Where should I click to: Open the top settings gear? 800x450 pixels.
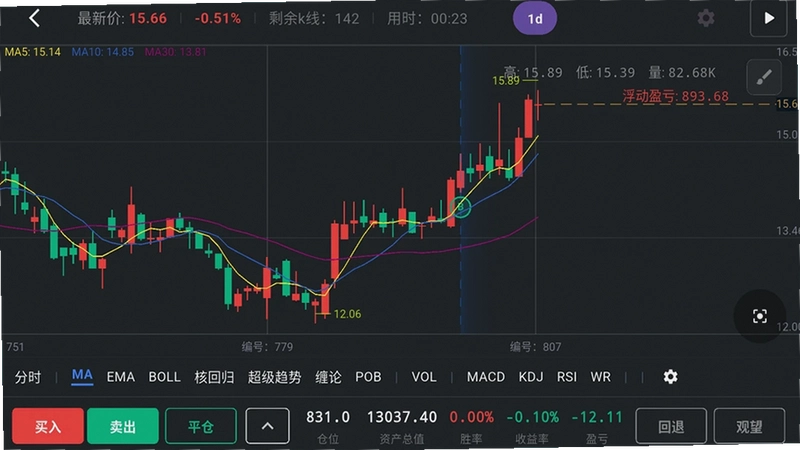(x=706, y=18)
